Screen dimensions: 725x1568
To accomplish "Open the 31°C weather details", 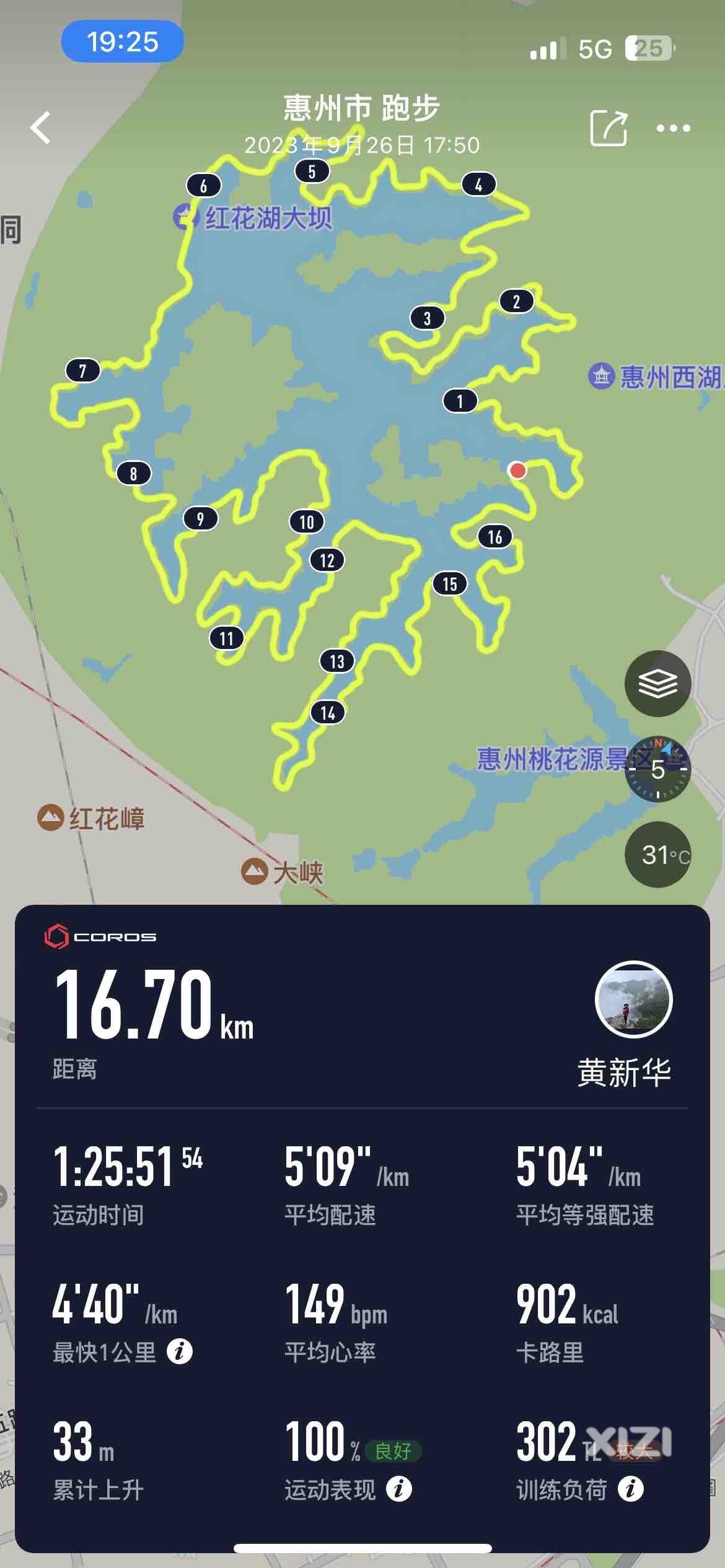I will tap(657, 855).
